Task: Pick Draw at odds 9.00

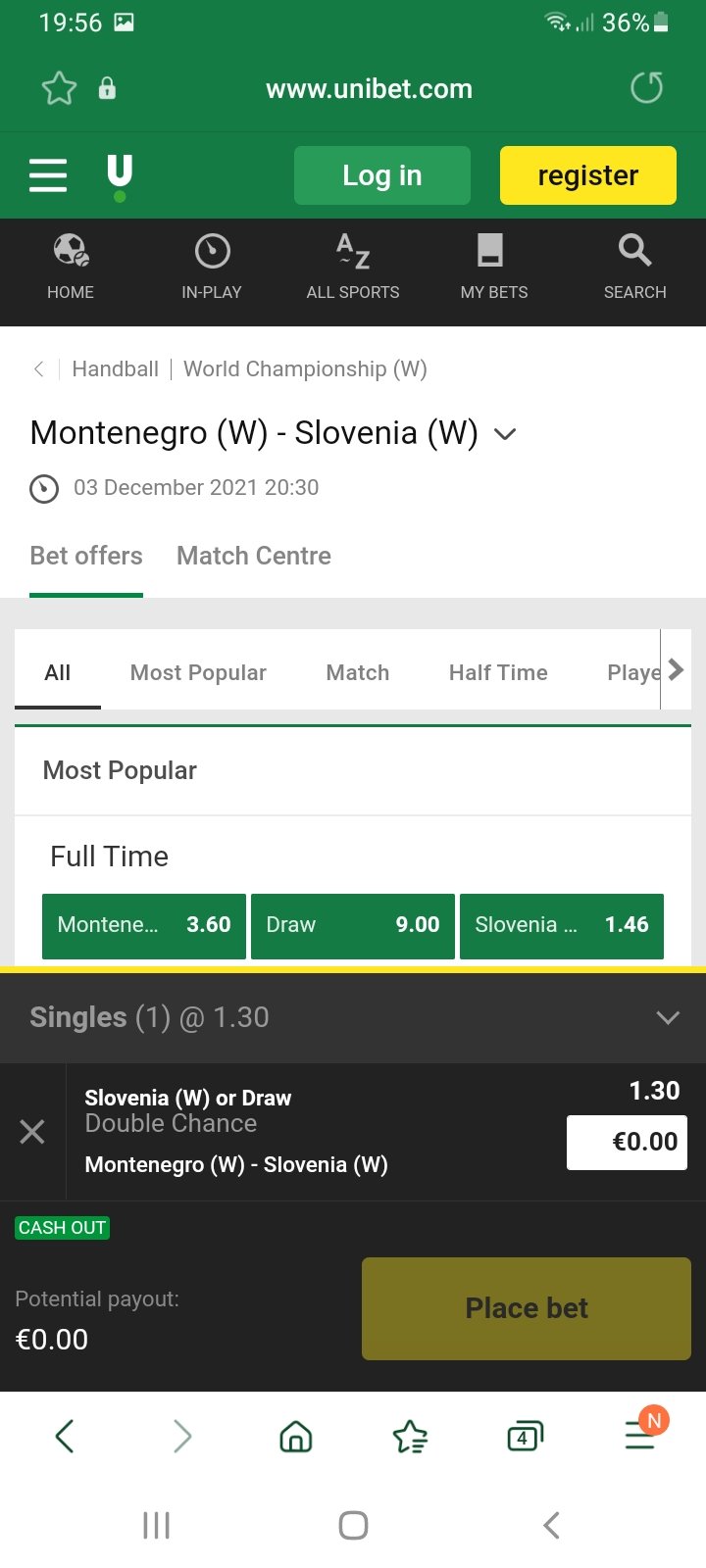Action: (353, 925)
